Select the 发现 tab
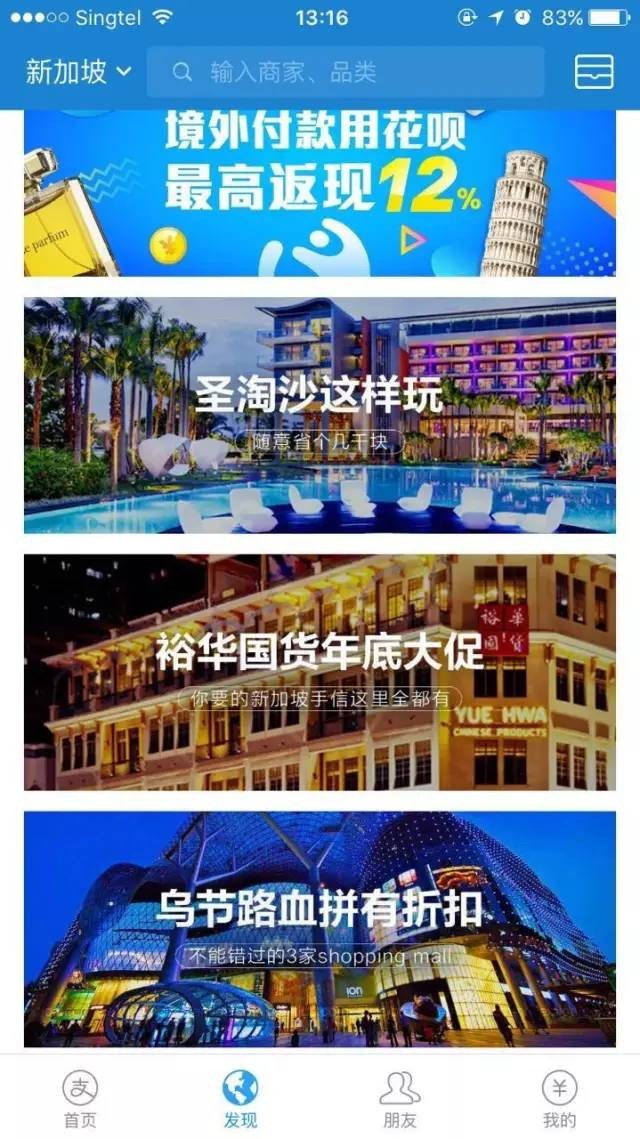The width and height of the screenshot is (640, 1139). tap(240, 1098)
